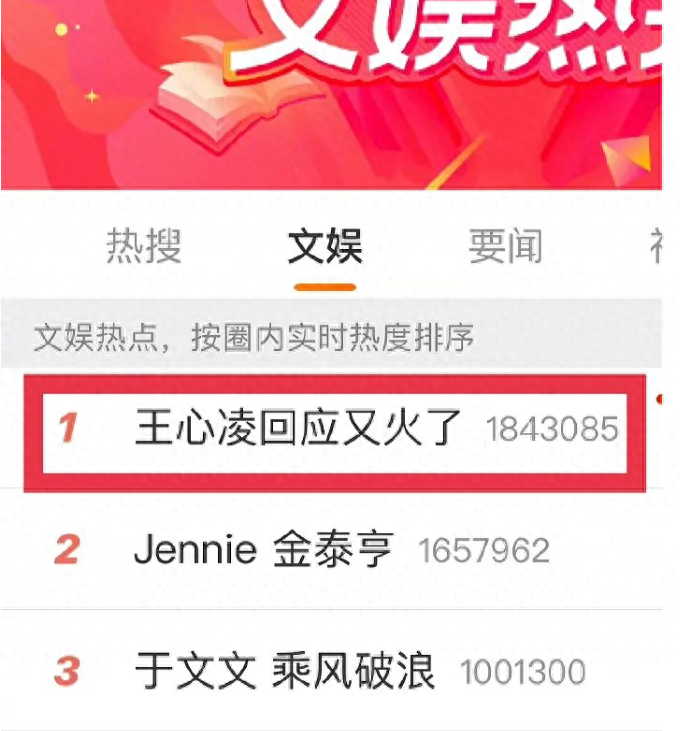Select the 文娱 tab

(325, 246)
